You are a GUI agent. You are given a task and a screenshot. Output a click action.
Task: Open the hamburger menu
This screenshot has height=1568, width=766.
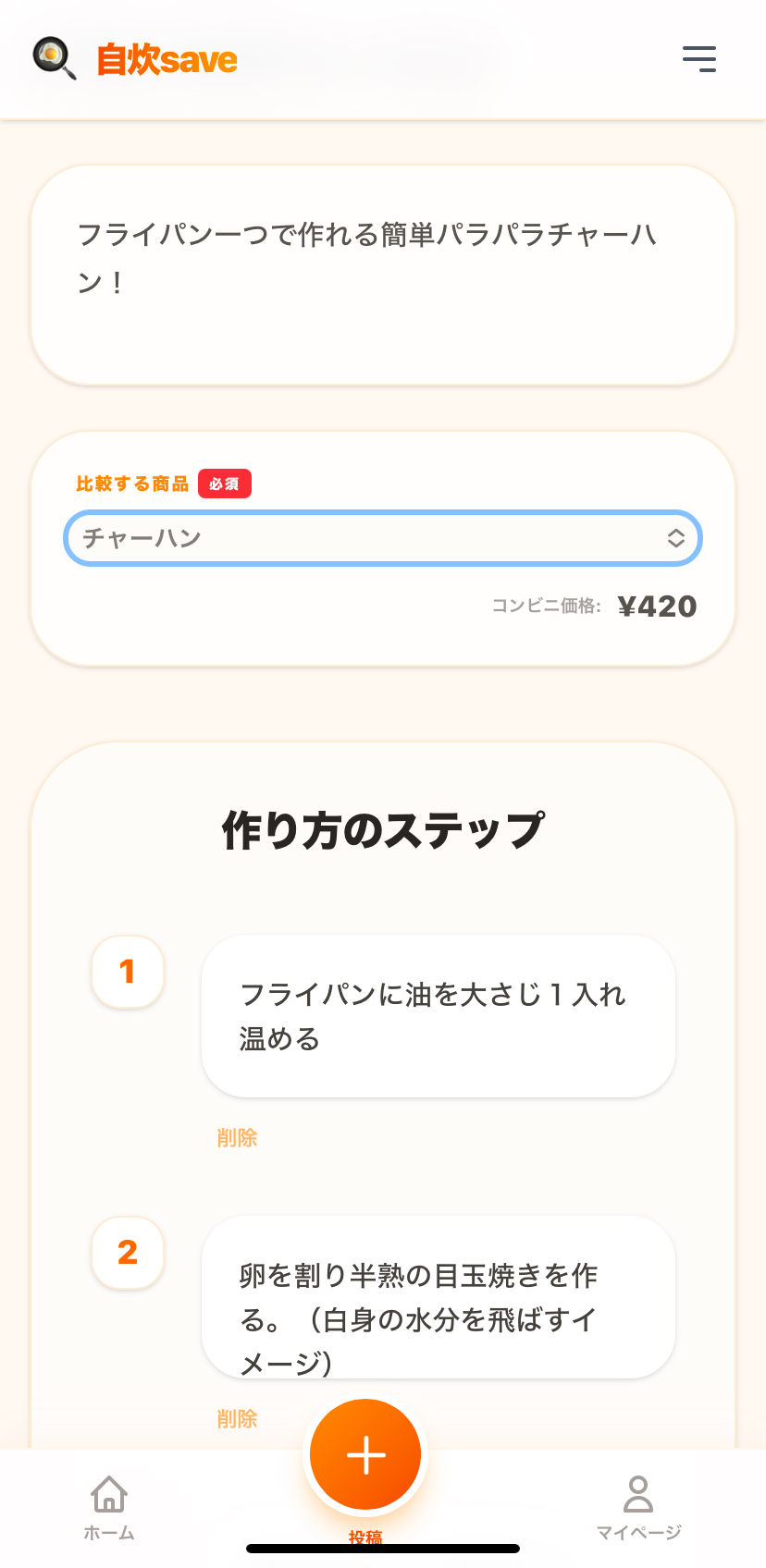[698, 59]
